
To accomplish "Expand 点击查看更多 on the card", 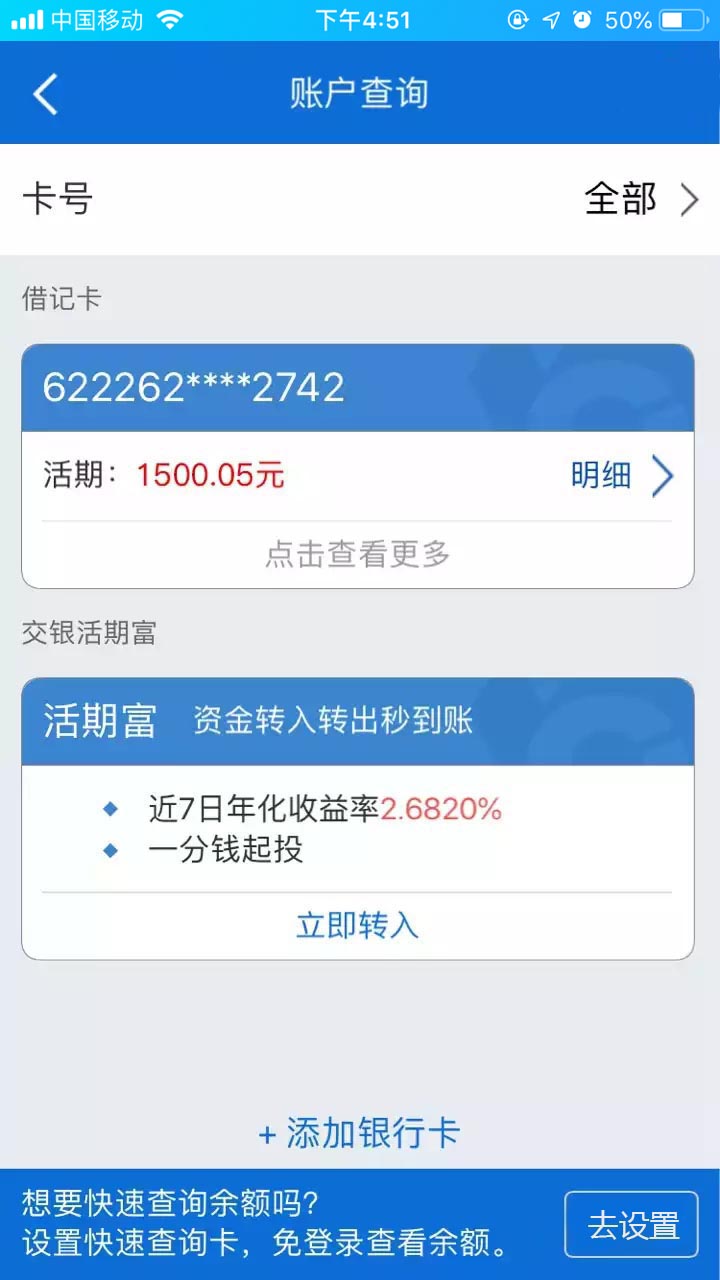I will (358, 553).
